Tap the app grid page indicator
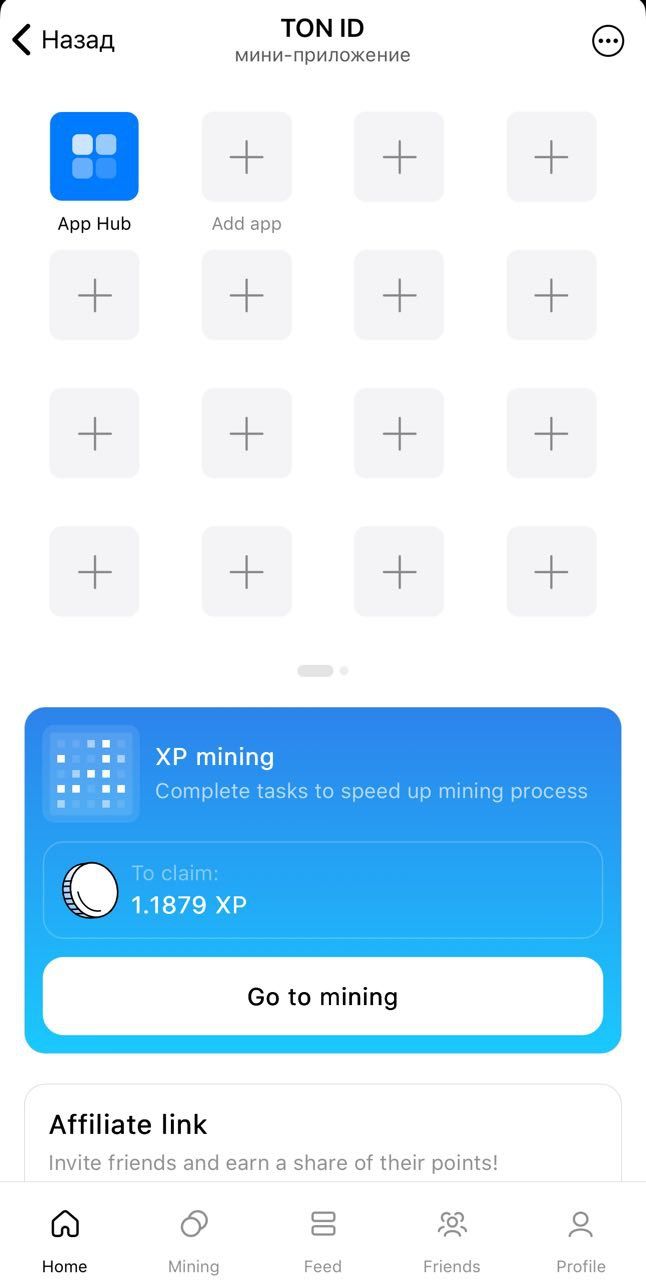 (x=323, y=671)
